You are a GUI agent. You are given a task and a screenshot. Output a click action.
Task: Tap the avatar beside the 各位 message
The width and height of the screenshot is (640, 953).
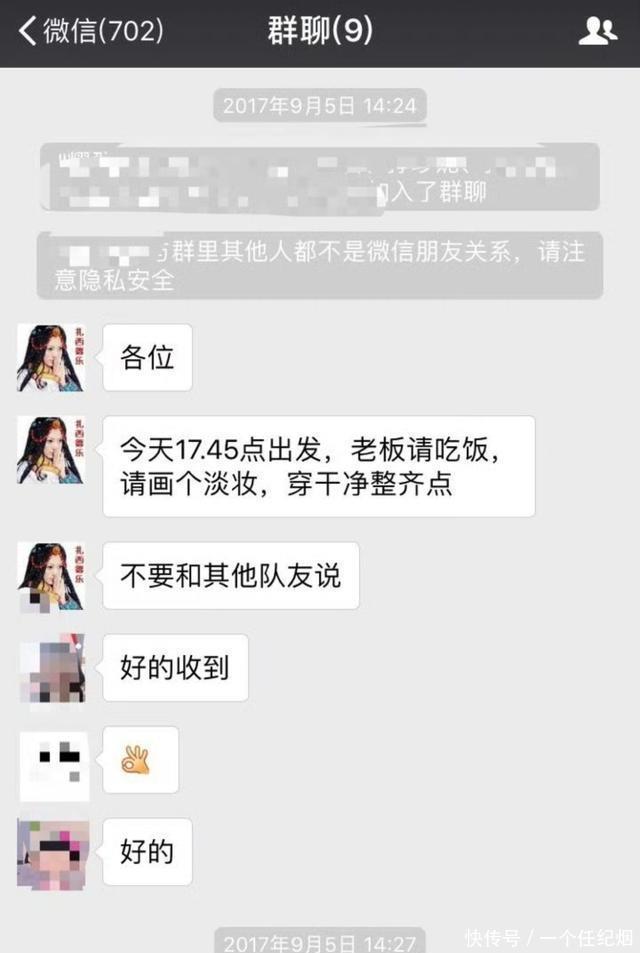50,358
